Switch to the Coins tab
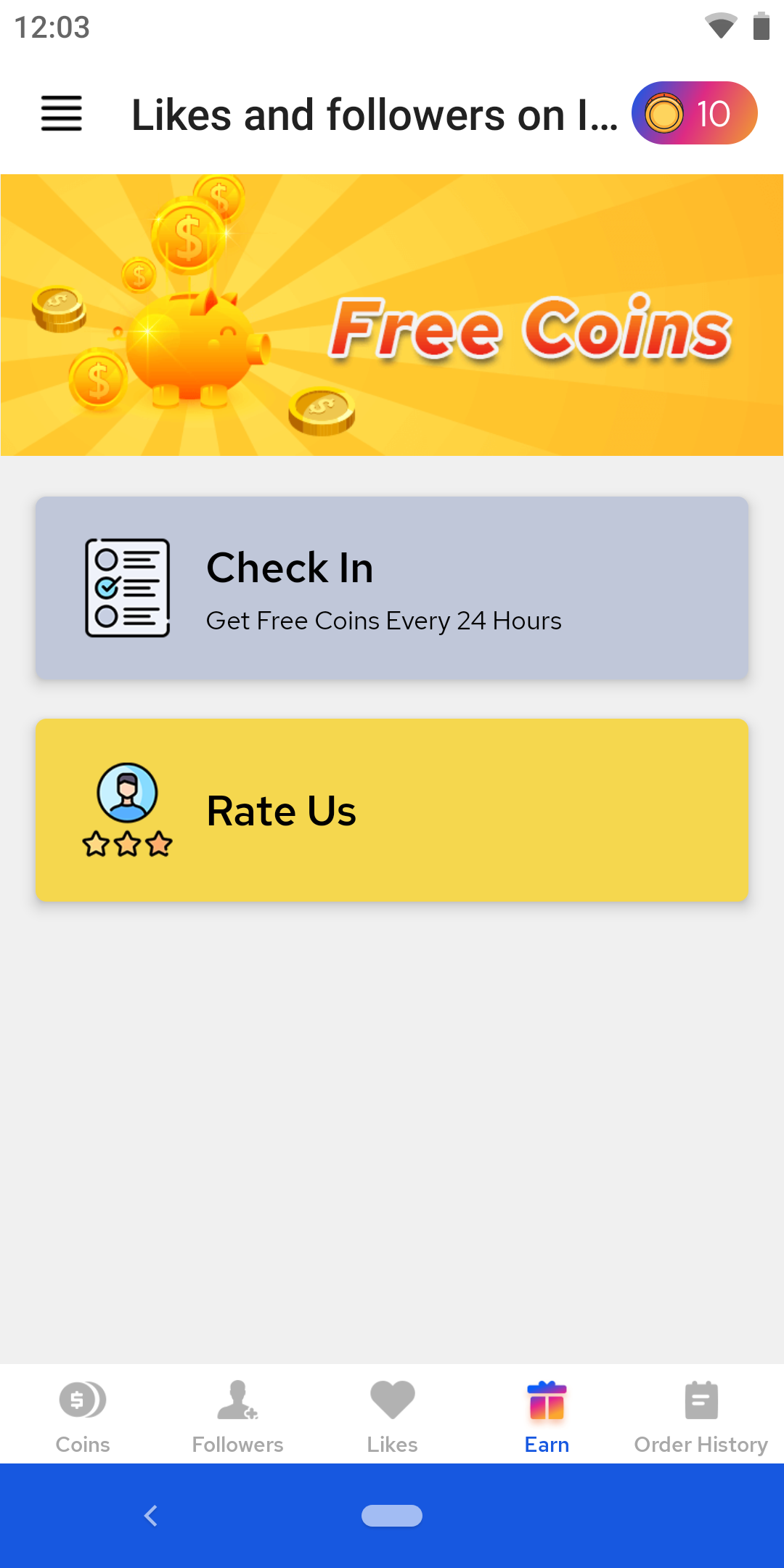The image size is (784, 1568). tap(83, 1416)
